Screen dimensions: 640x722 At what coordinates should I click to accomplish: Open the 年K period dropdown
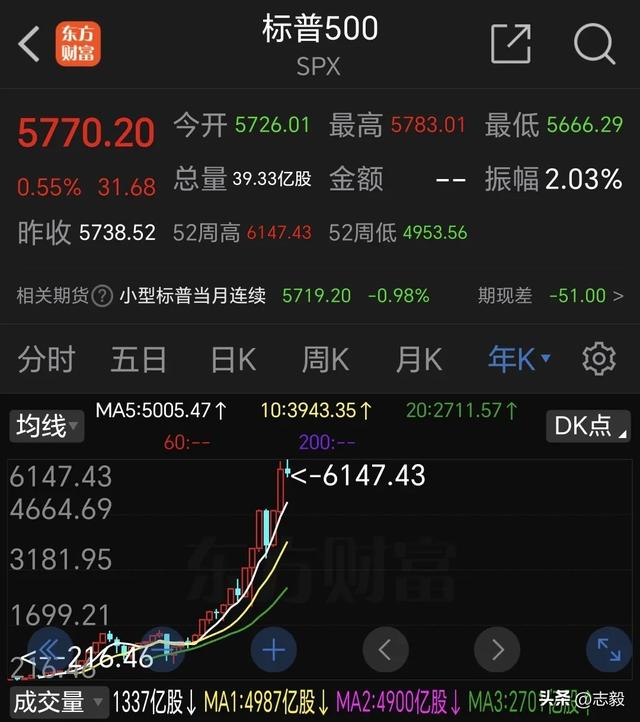point(518,359)
